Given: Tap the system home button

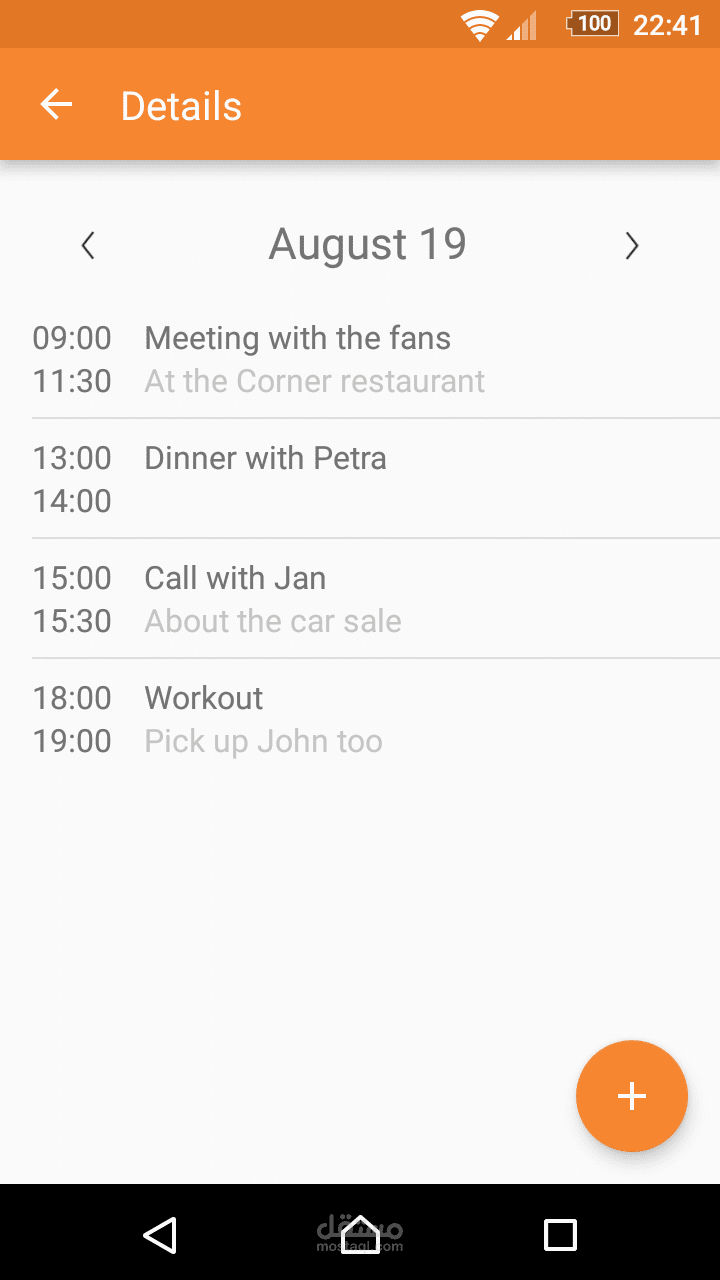Looking at the screenshot, I should tap(360, 1235).
